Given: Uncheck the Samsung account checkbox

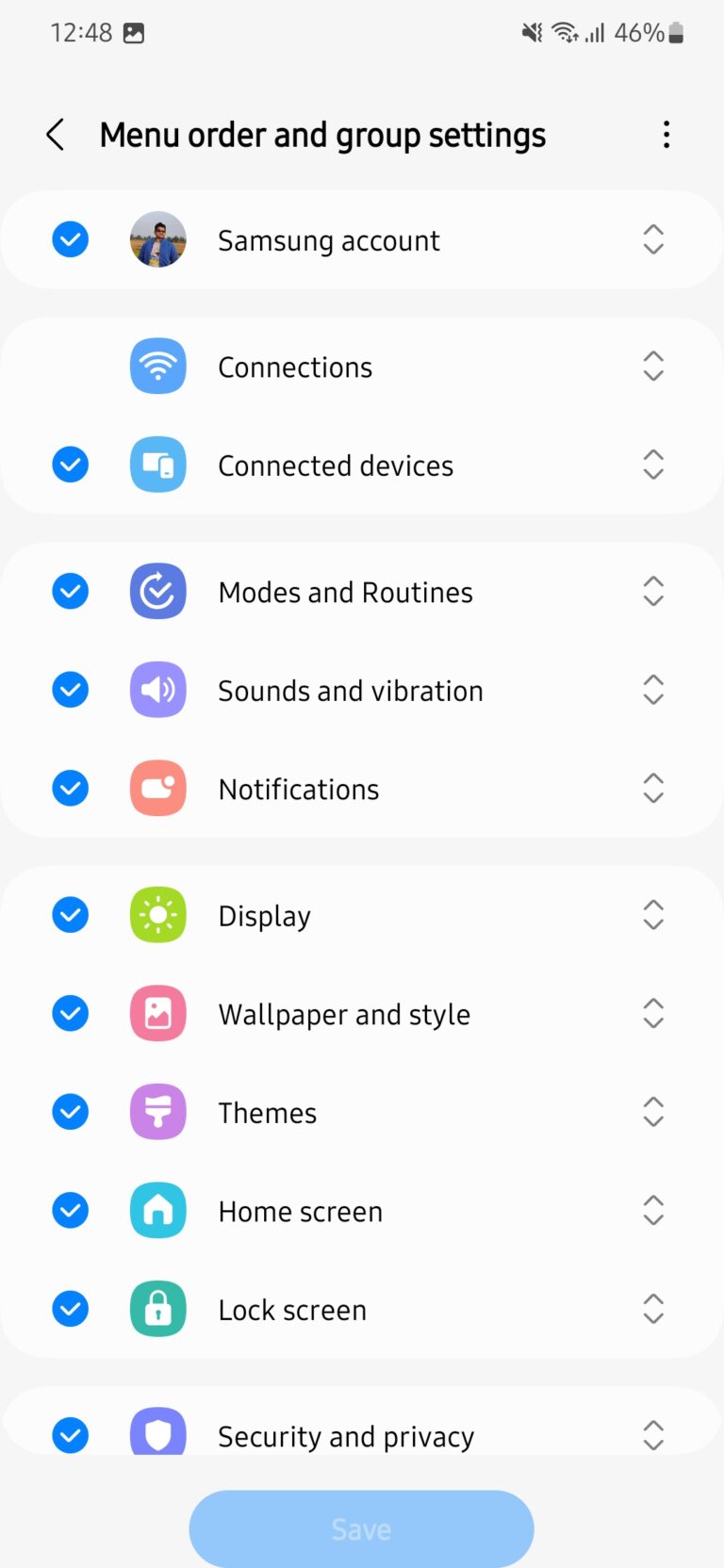Looking at the screenshot, I should [x=70, y=238].
